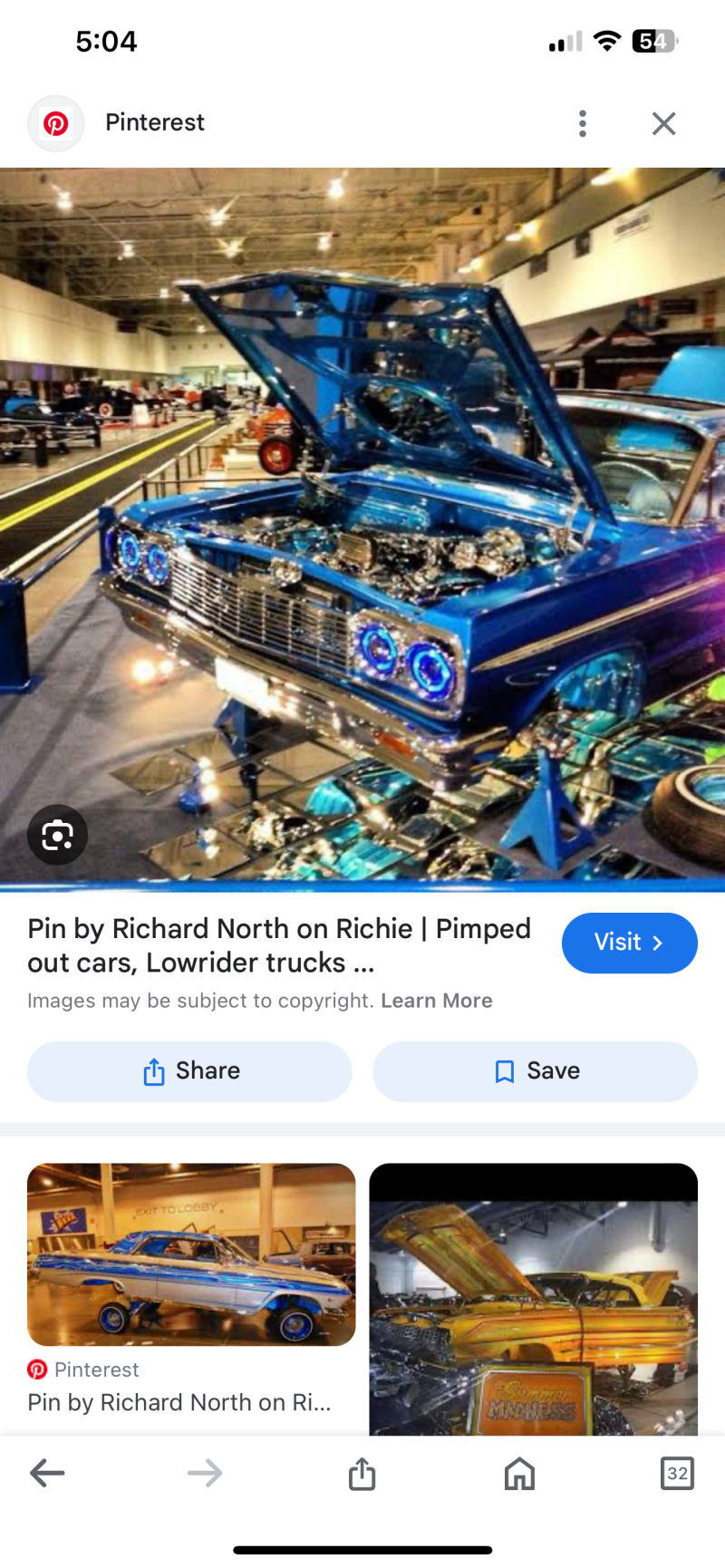Viewport: 725px width, 1568px height.
Task: Open the silver-blue lowrider related image
Action: pos(191,1254)
